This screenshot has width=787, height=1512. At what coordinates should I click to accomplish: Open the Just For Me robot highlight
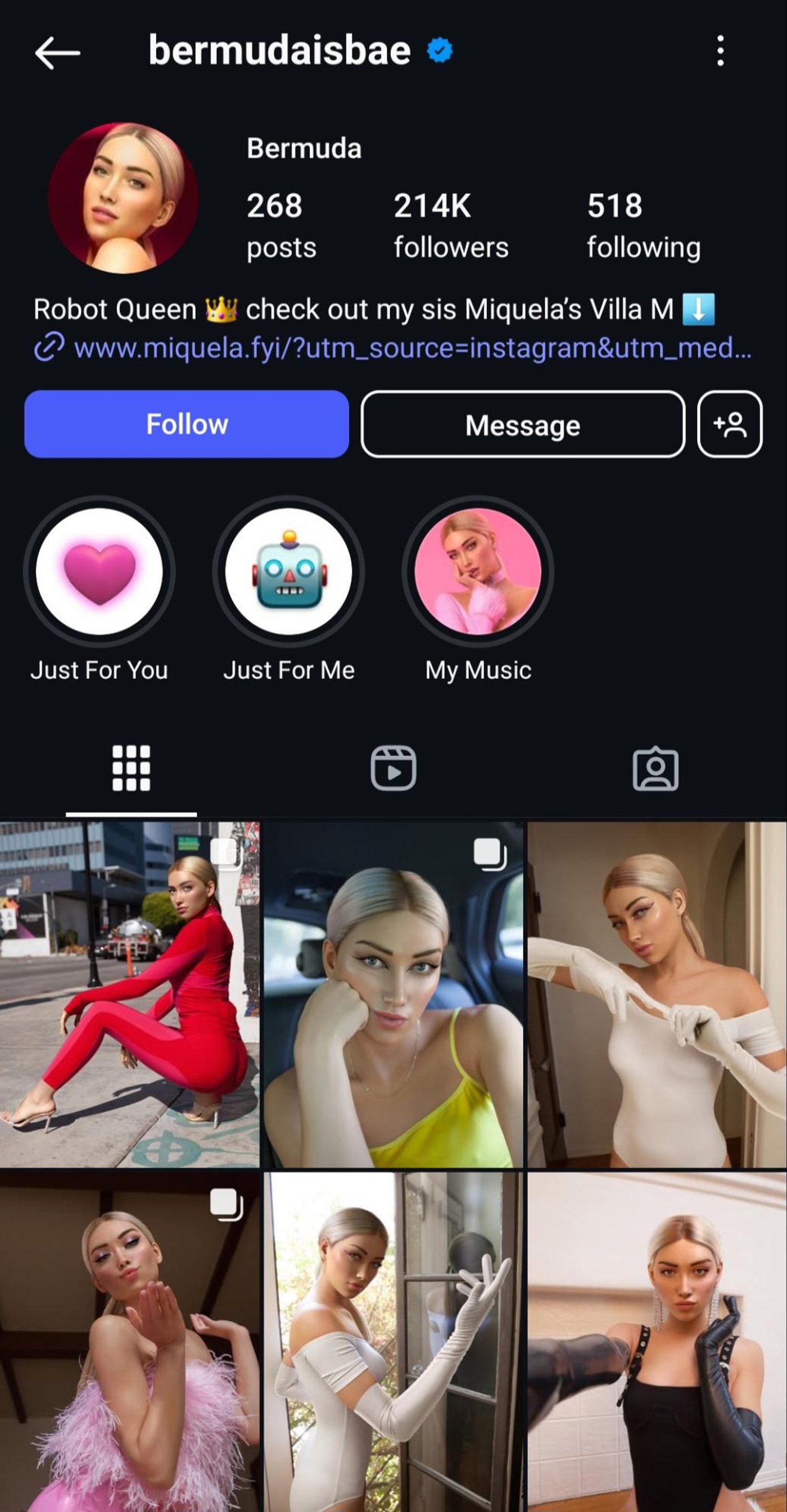(x=289, y=574)
